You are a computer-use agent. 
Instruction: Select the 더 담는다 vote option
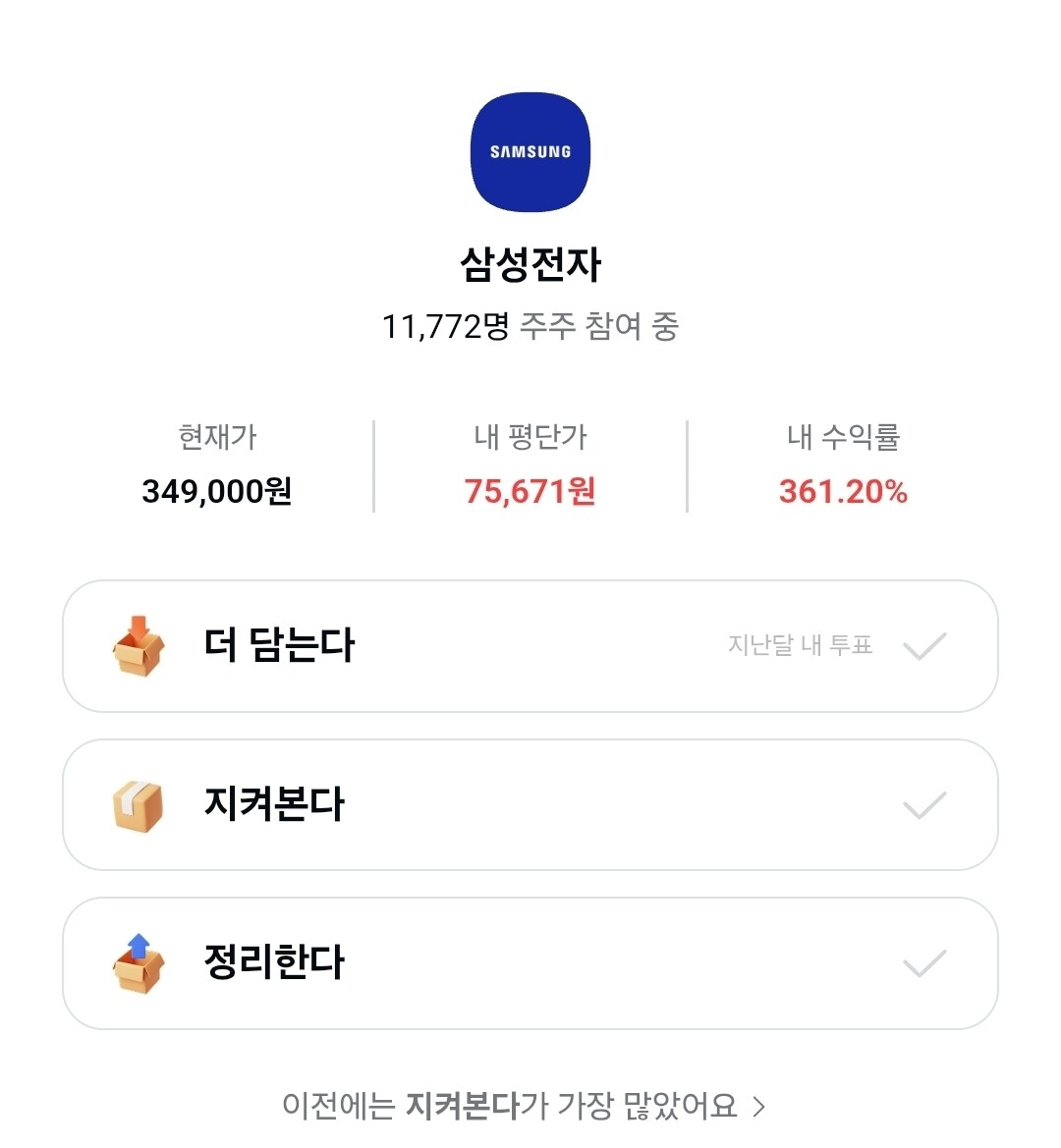[x=530, y=646]
